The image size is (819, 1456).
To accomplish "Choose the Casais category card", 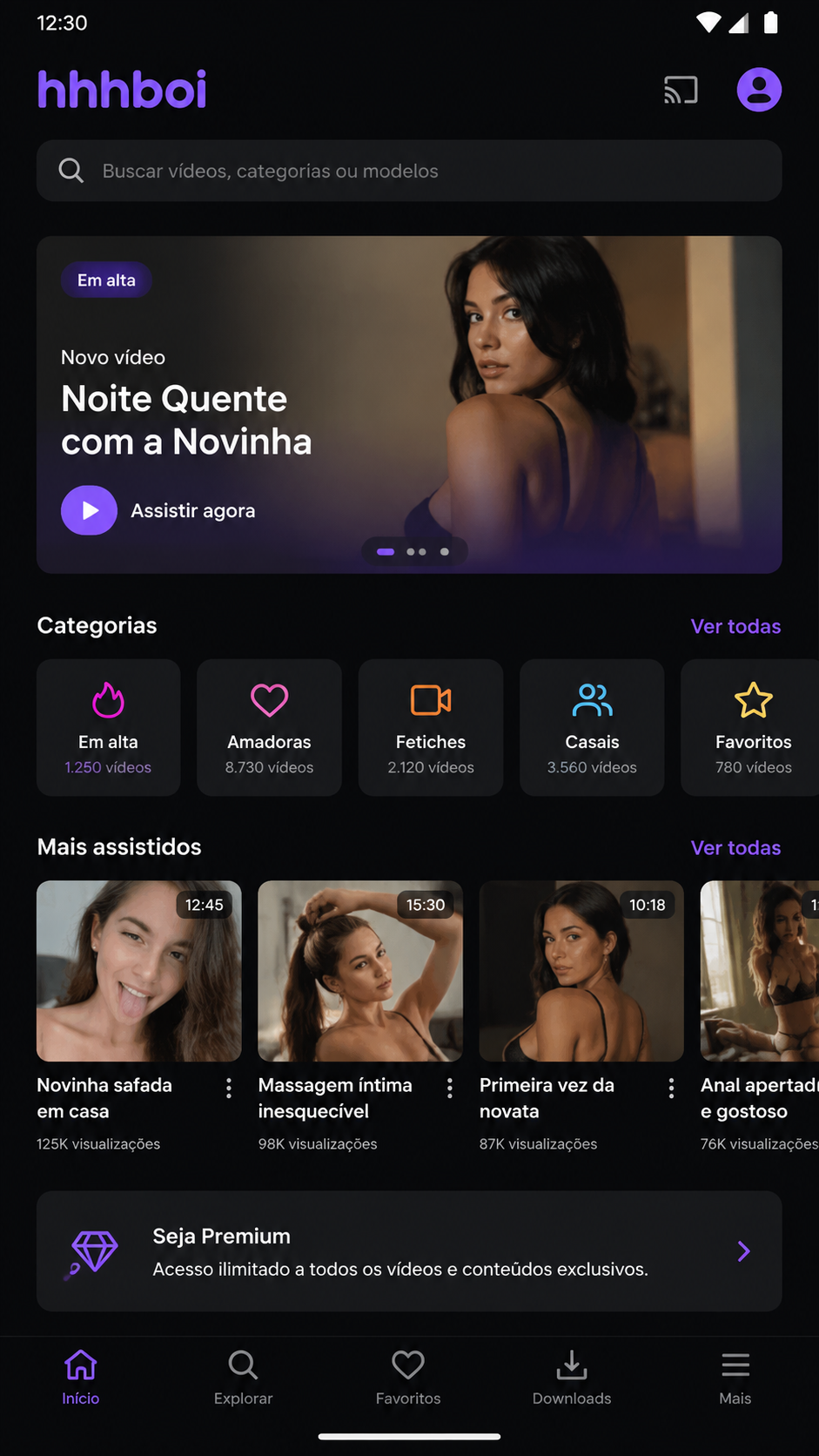I will tap(592, 727).
